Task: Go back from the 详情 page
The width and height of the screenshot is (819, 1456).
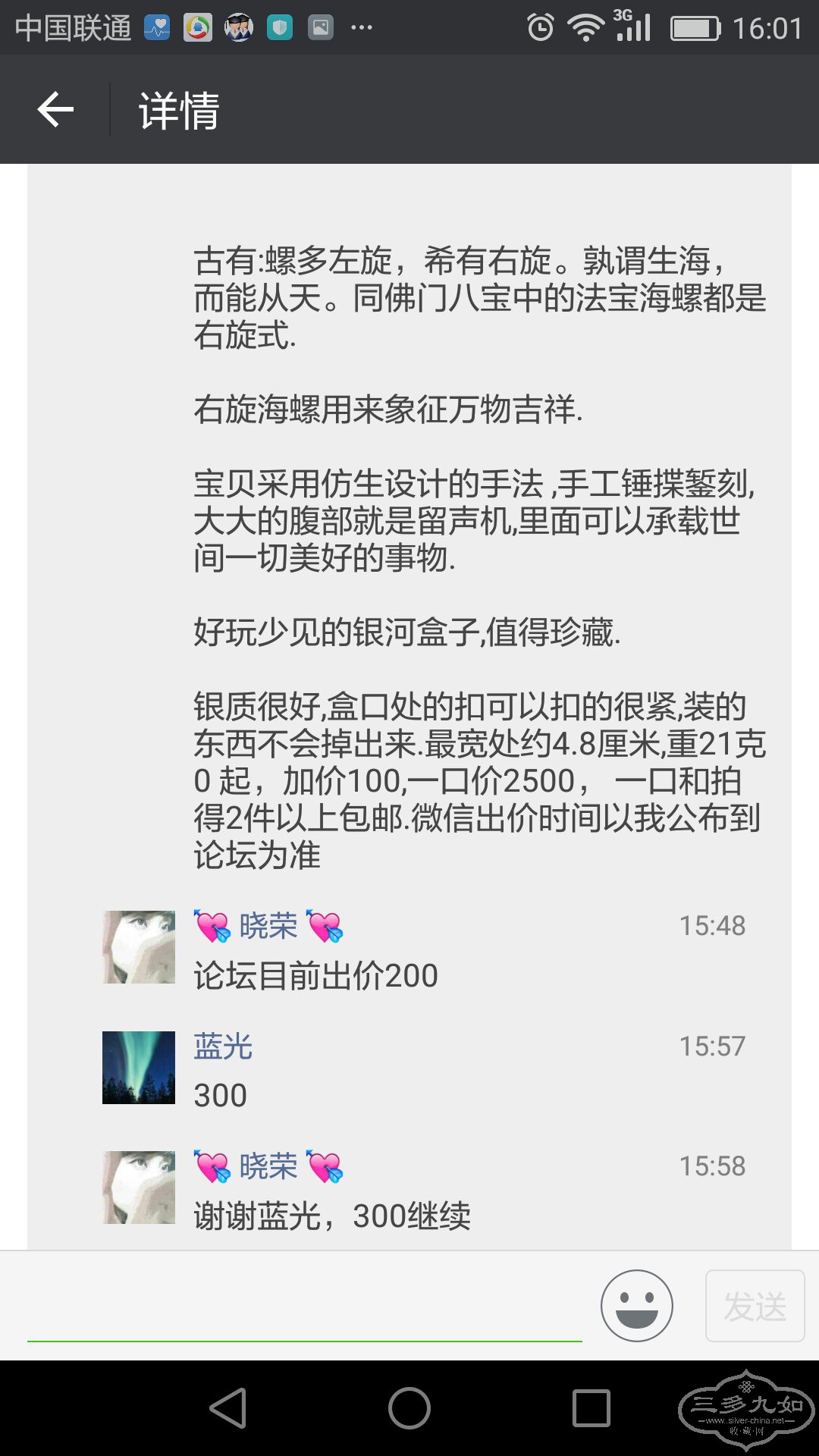Action: coord(56,110)
